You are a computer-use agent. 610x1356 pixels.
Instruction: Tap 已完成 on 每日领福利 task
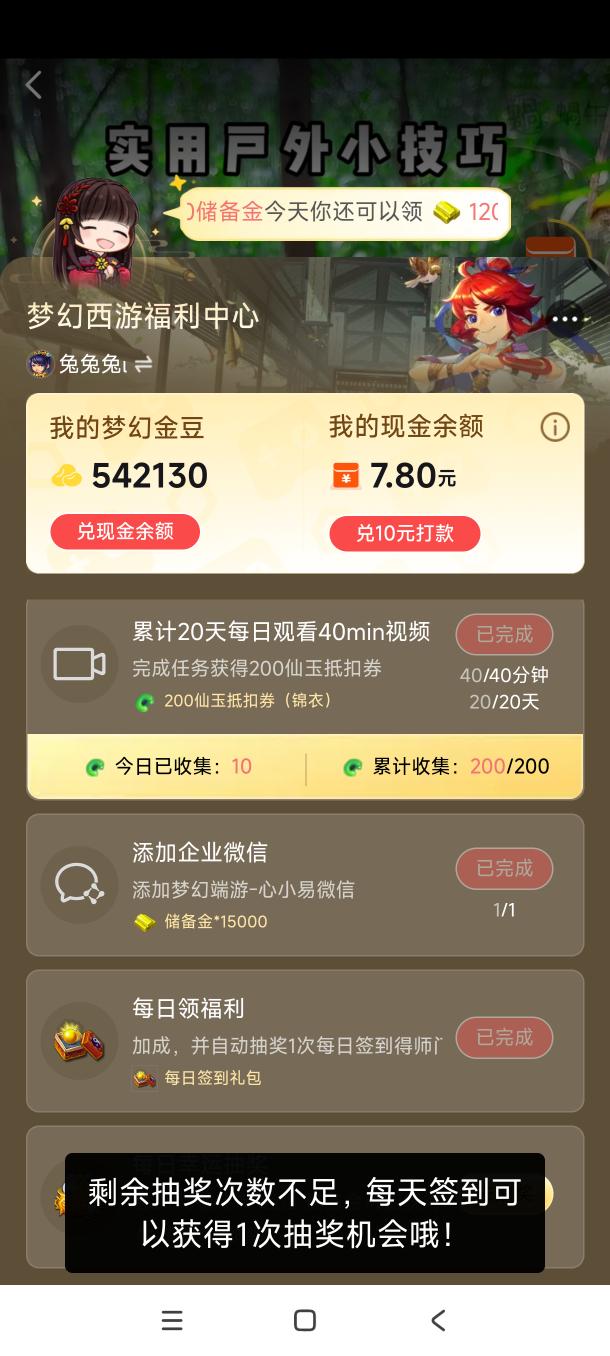pos(504,1038)
